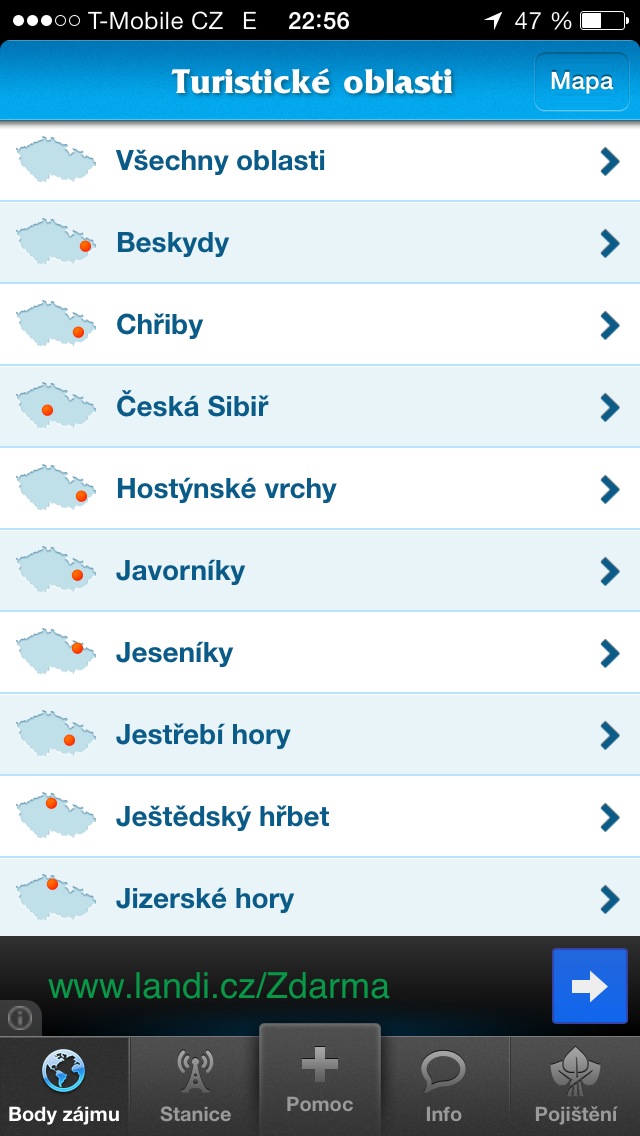Switch to the Body zájmu tab

point(64,1087)
